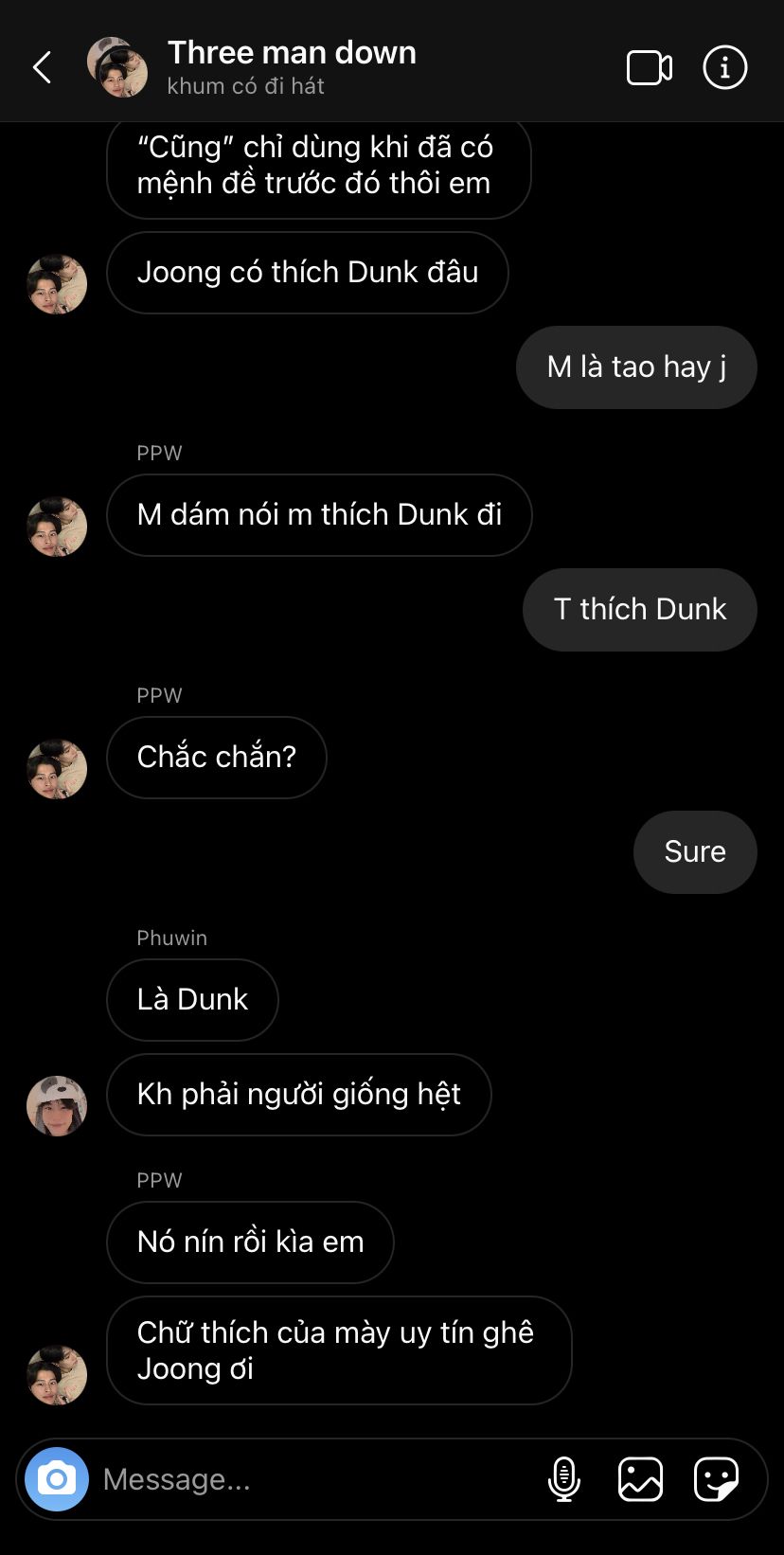Open the camera from the message bar

tap(57, 1479)
